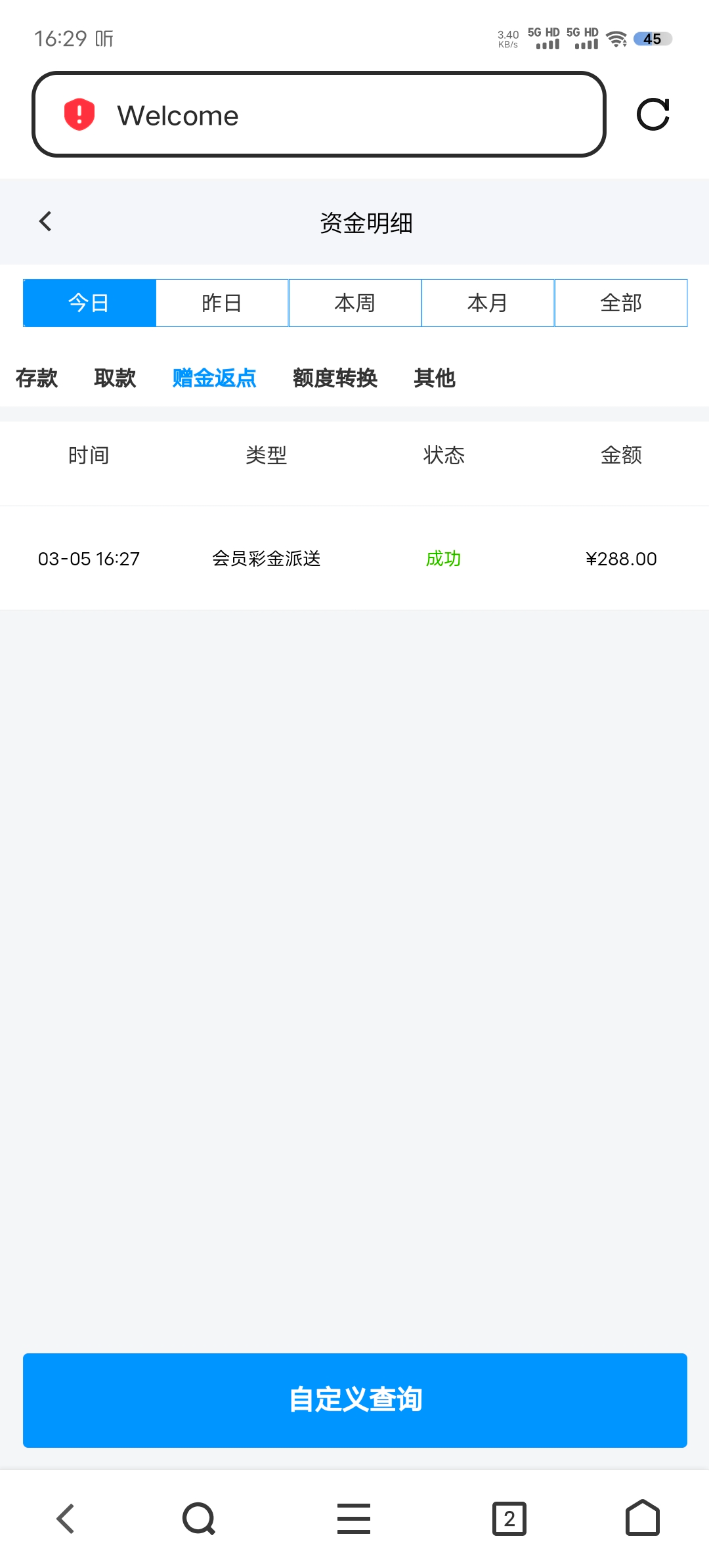The height and width of the screenshot is (1568, 709).
Task: Open the 取款 category
Action: 115,378
